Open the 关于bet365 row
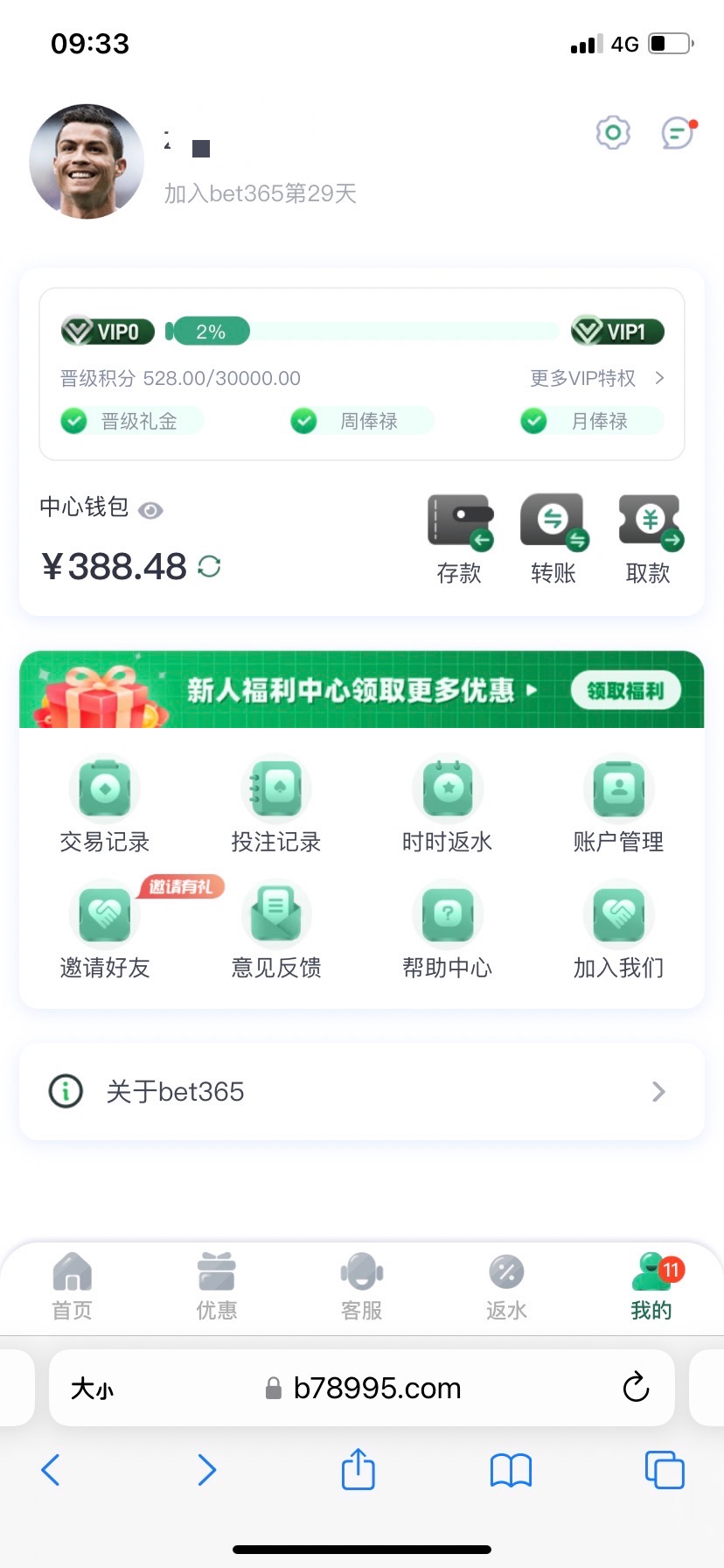The image size is (724, 1568). coord(362,1091)
